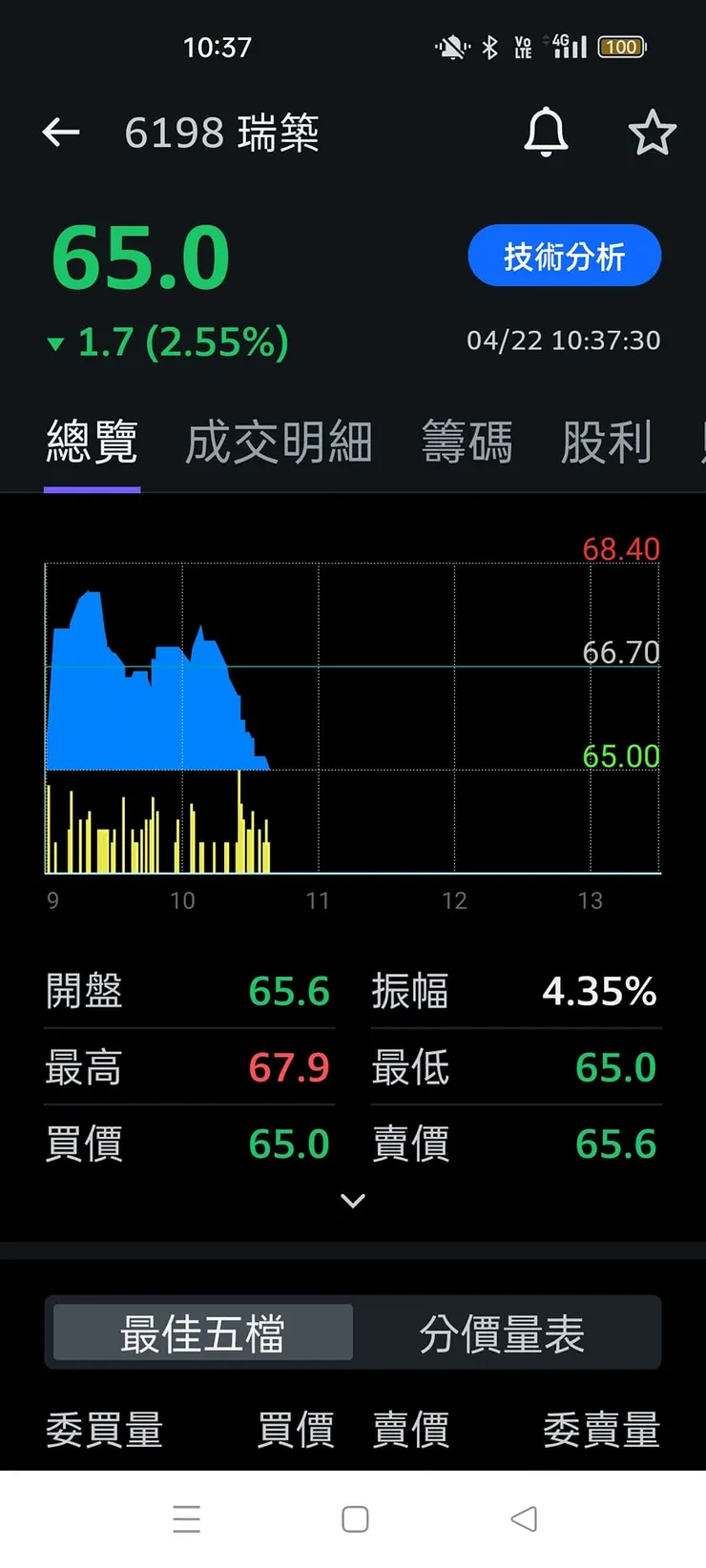Tap the star to favorite stock 6198

653,133
